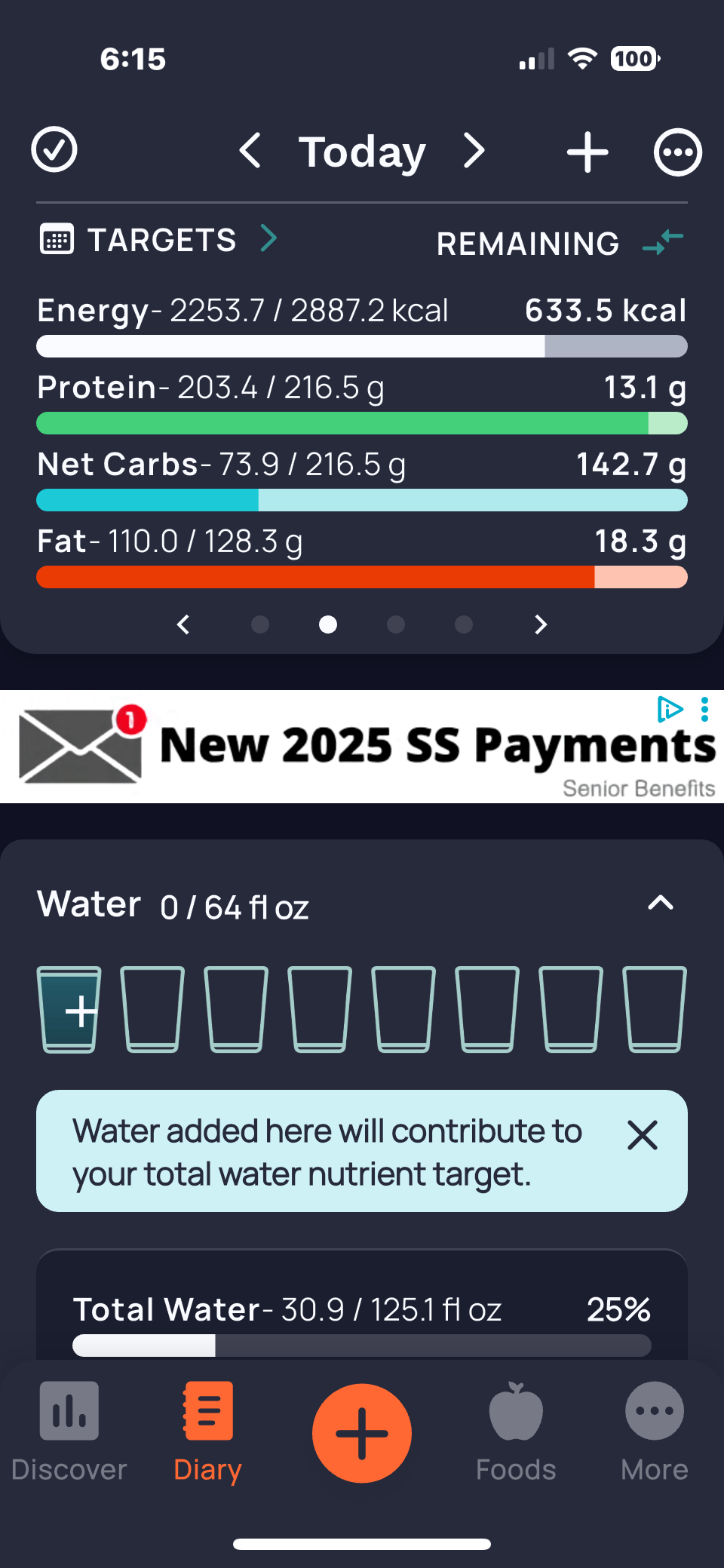Open the three-dot options menu at top
The width and height of the screenshot is (724, 1568).
pyautogui.click(x=677, y=152)
